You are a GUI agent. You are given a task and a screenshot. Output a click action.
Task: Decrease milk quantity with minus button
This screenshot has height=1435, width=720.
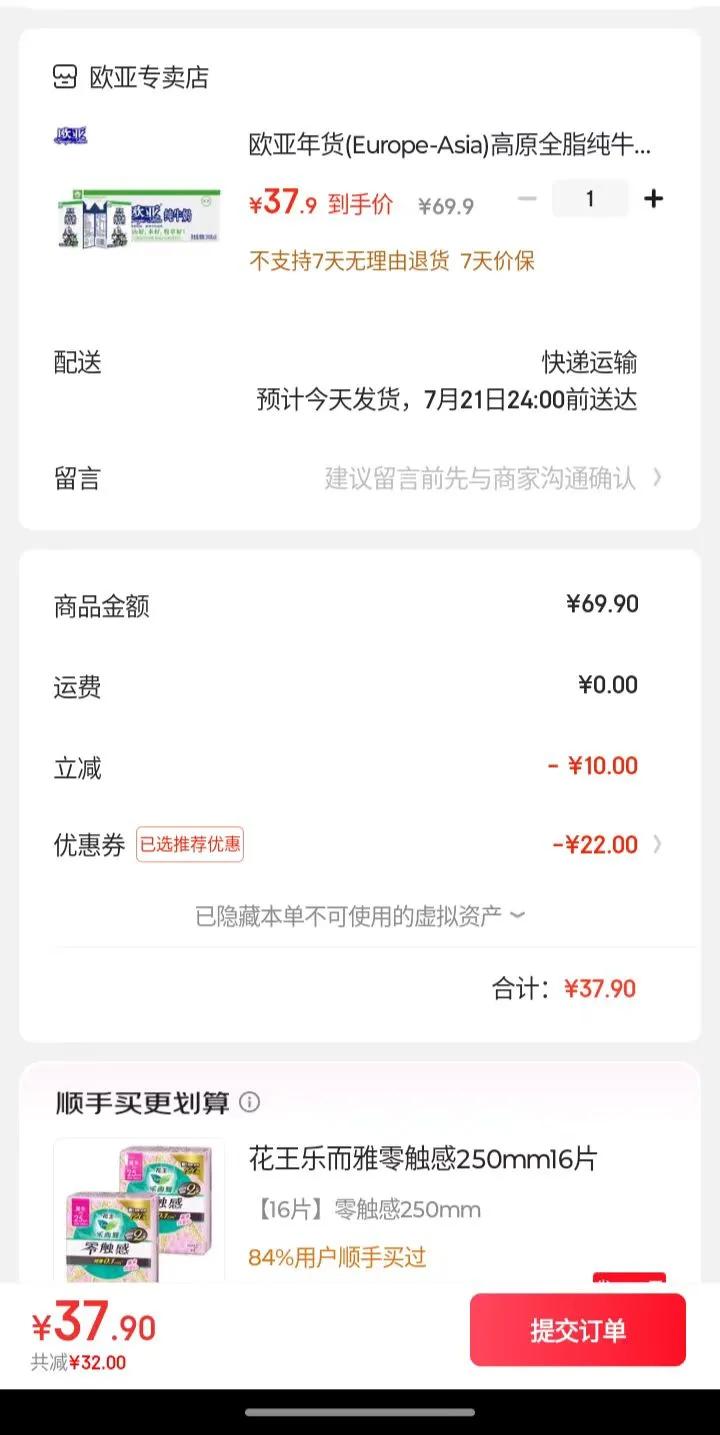pos(527,198)
